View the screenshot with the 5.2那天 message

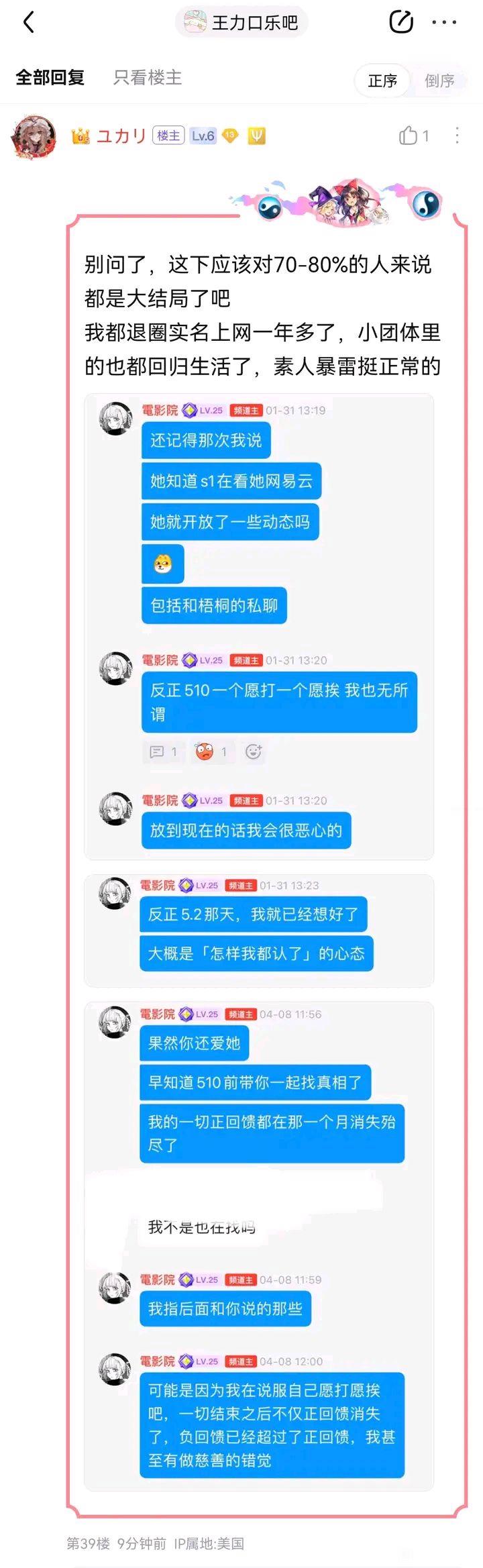258,930
